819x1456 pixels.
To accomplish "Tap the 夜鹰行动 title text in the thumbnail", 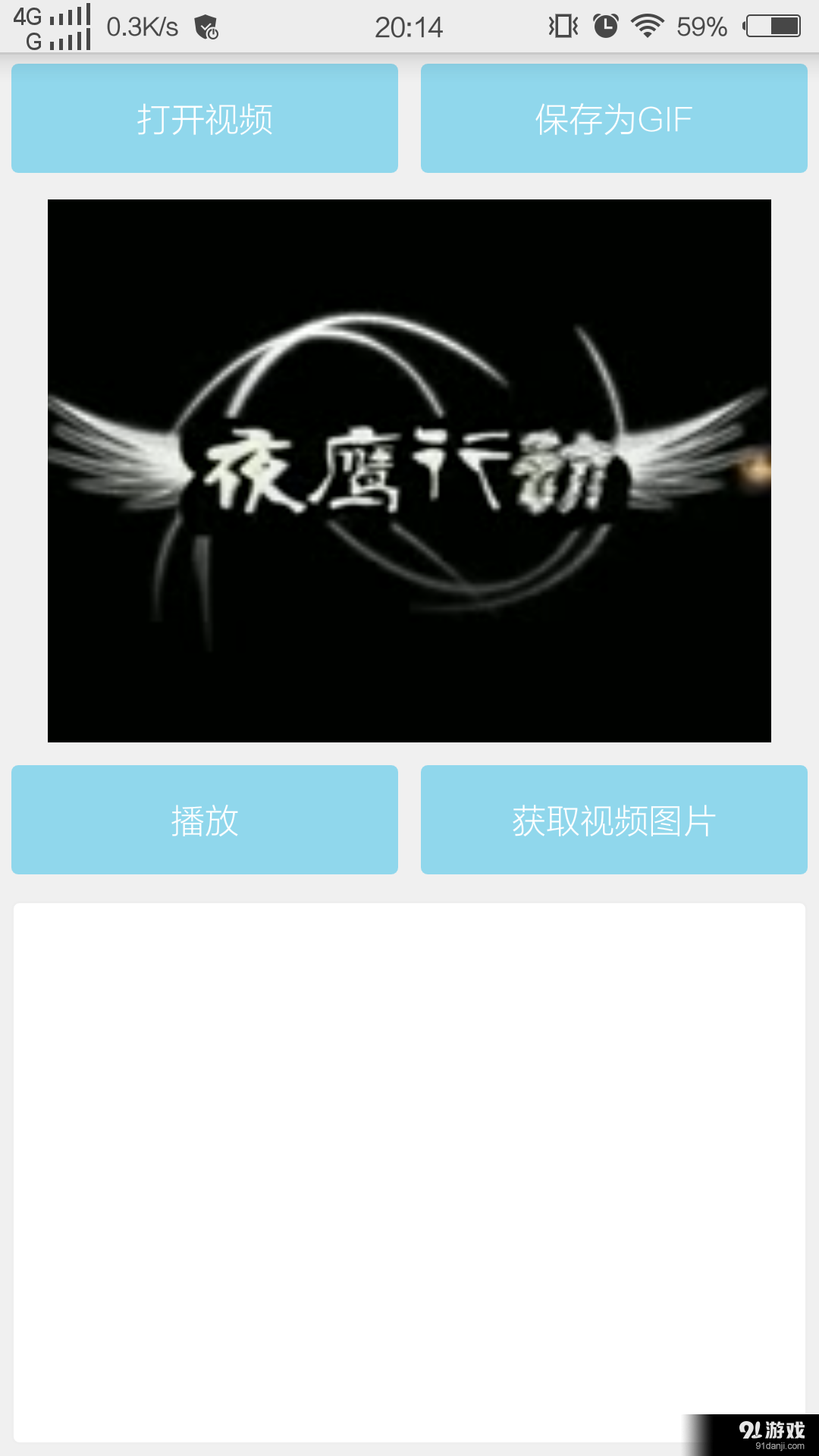I will pos(409,470).
